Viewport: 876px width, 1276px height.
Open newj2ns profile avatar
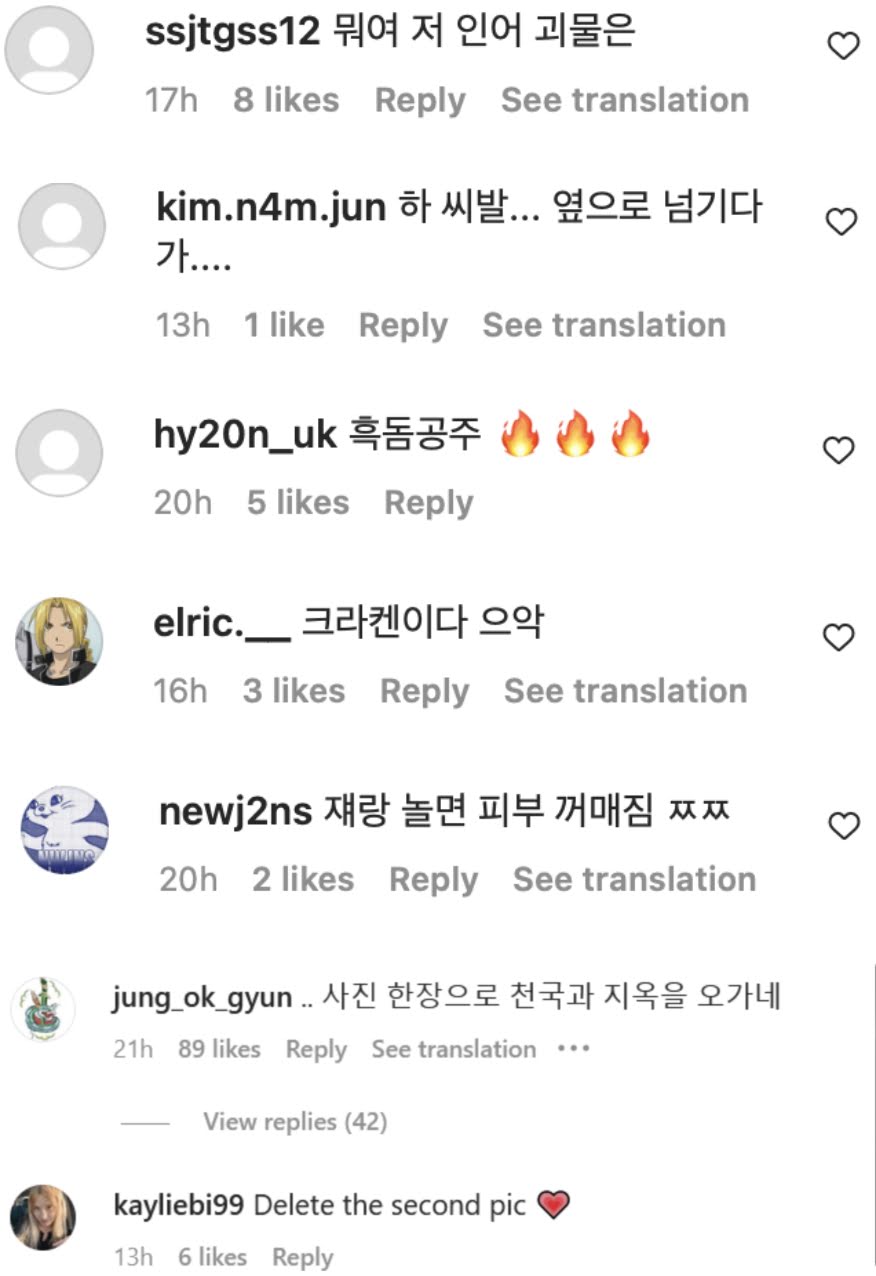click(x=64, y=829)
